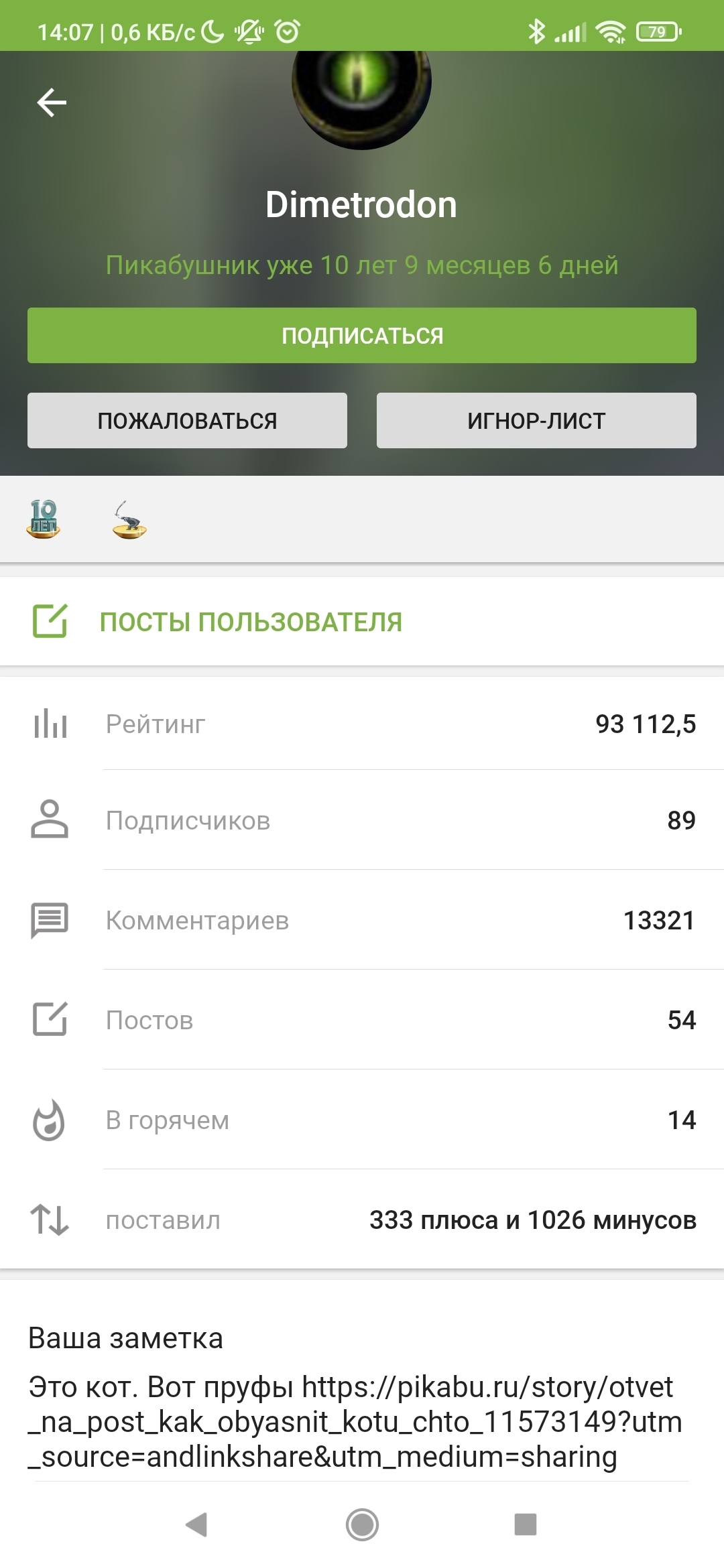Open recent apps from navigation bar

[525, 1524]
